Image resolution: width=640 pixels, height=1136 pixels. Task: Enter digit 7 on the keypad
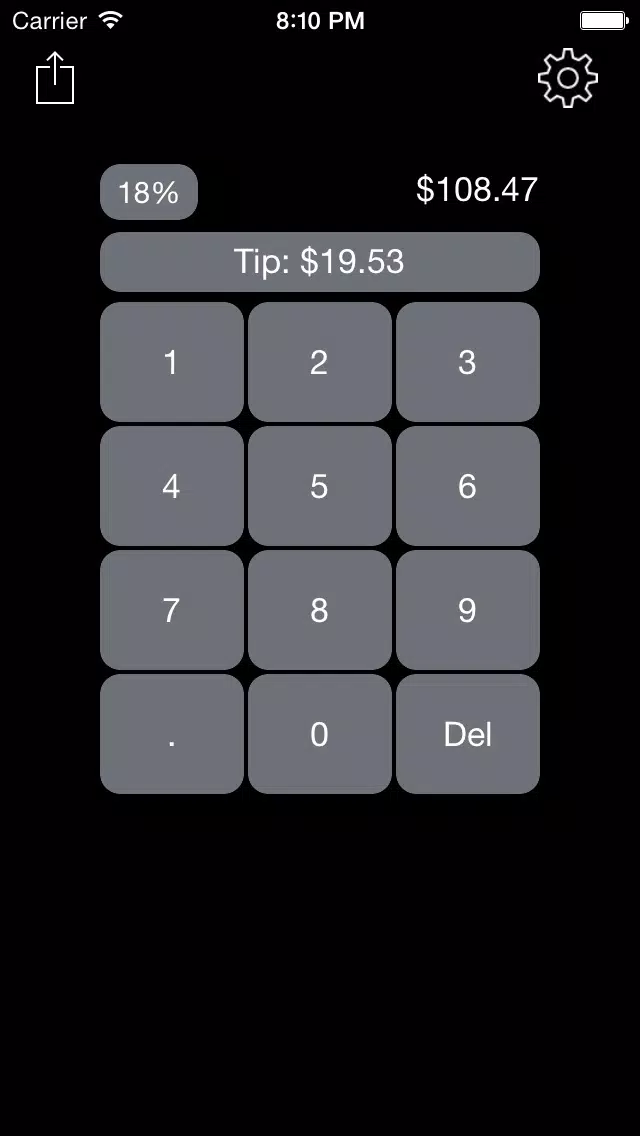pos(172,610)
